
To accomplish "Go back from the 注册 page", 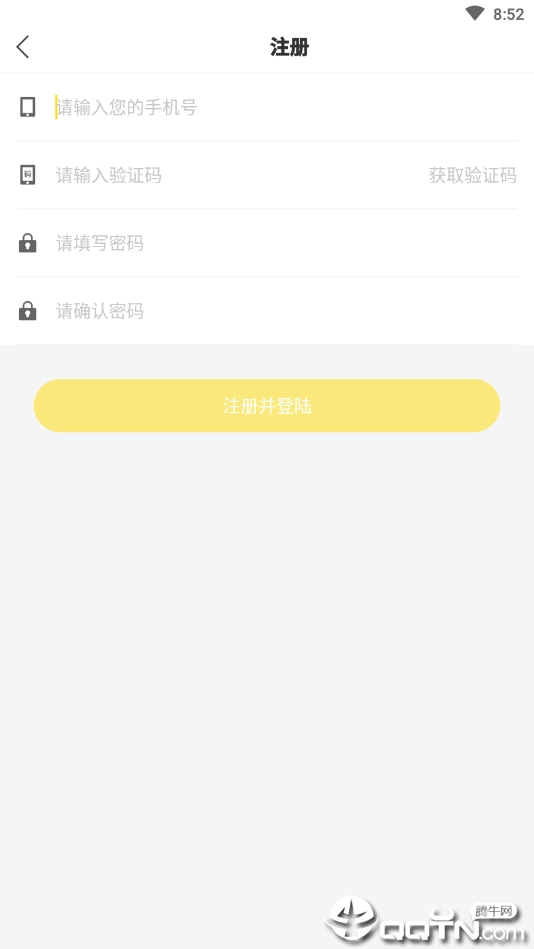I will click(23, 47).
